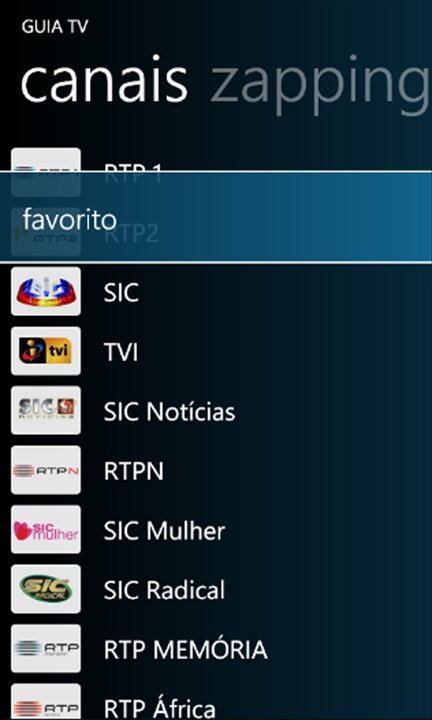Select SIC Mulher from the list
432x720 pixels.
[216, 530]
